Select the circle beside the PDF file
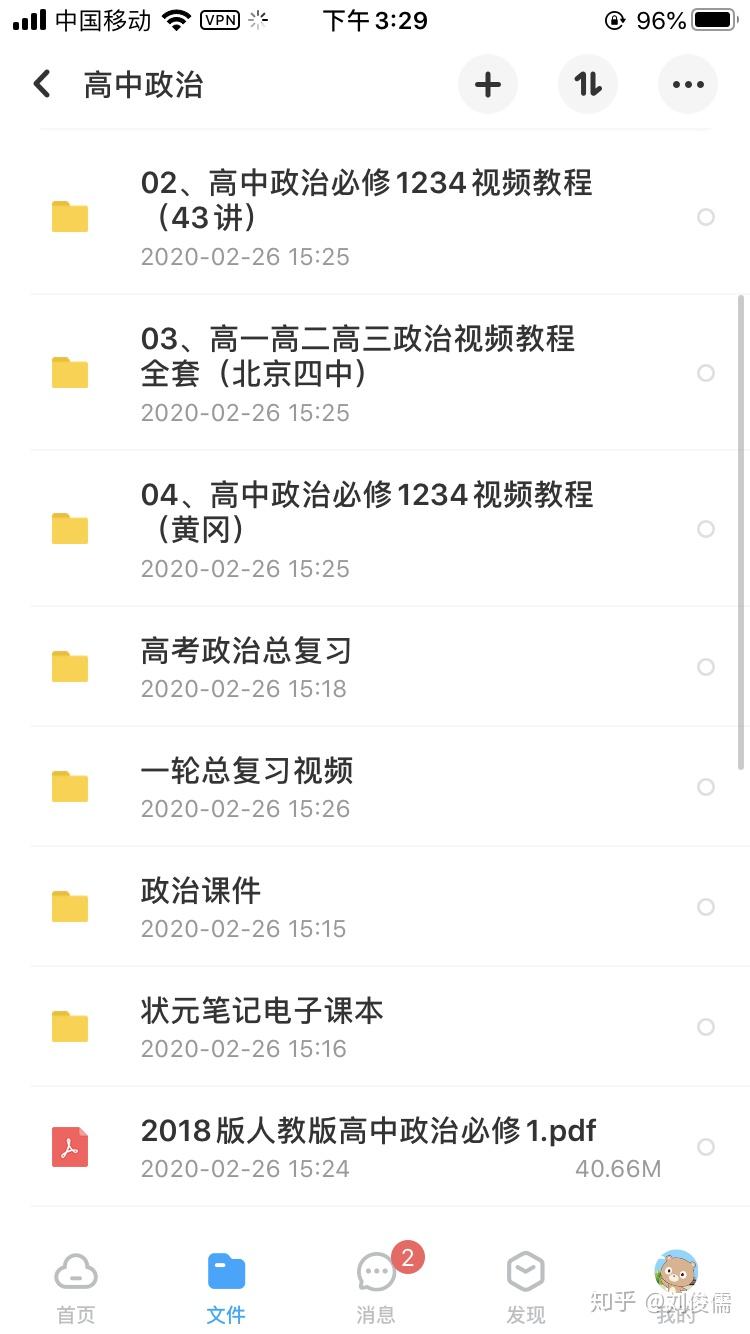 click(x=707, y=1147)
